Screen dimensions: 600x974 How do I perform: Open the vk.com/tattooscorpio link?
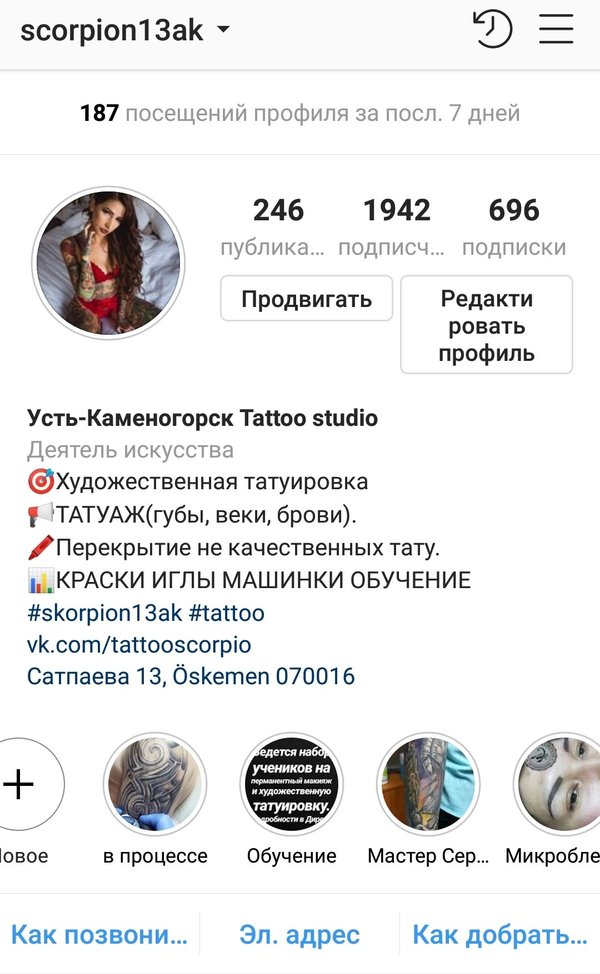click(x=139, y=644)
